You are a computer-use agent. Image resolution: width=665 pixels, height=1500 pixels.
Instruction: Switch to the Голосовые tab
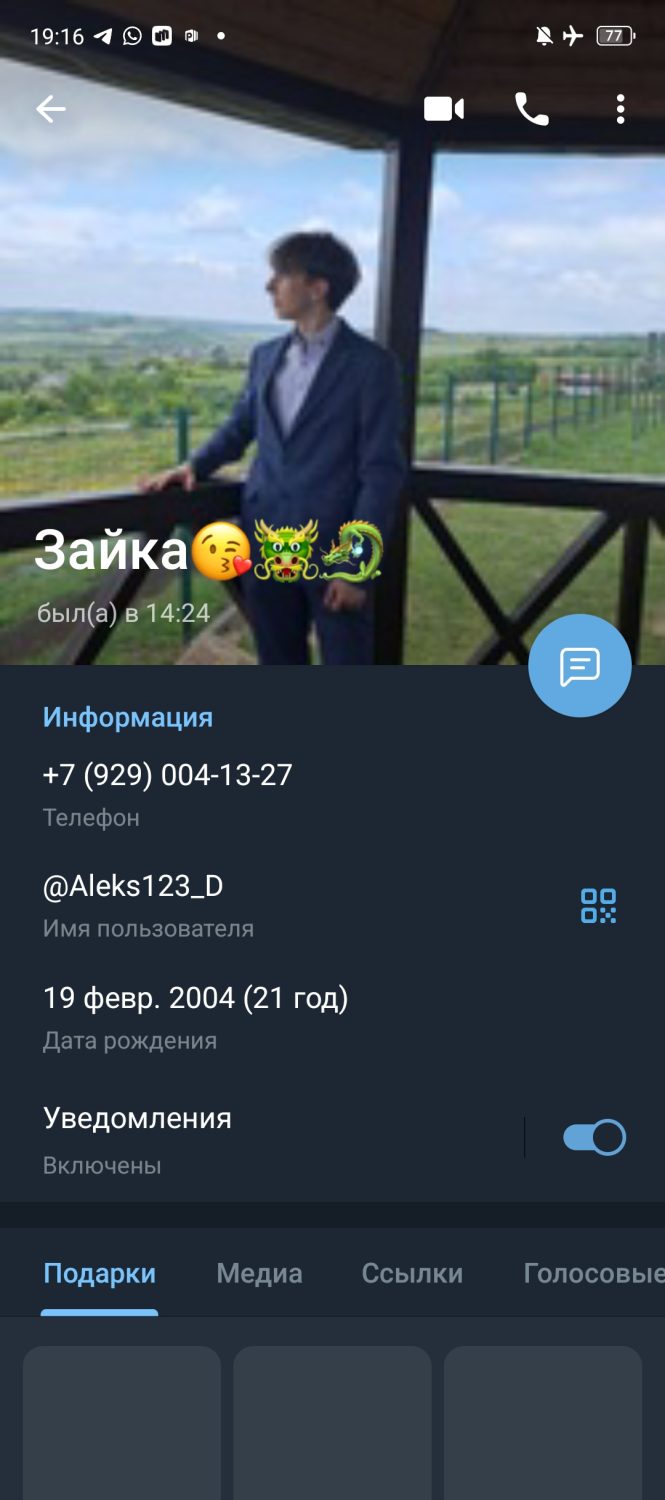(x=593, y=1273)
